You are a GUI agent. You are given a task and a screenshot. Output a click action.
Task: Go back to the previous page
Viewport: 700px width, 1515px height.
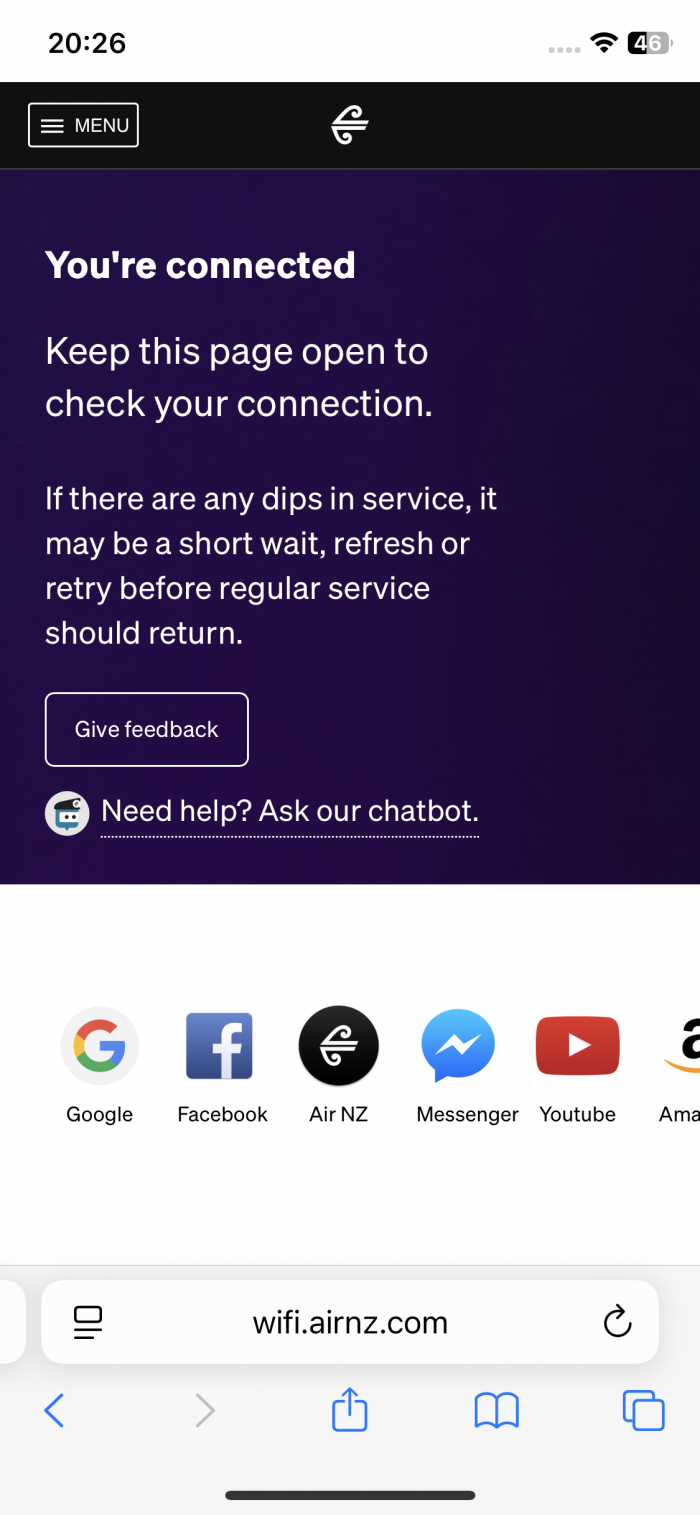[x=55, y=1410]
